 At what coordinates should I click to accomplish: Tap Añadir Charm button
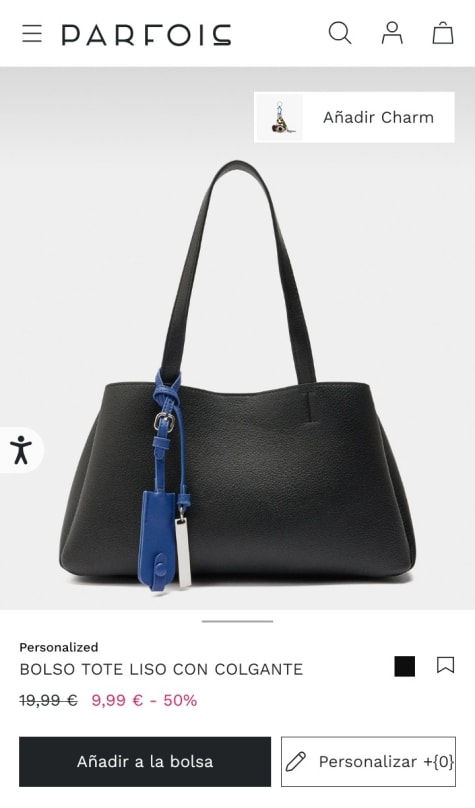354,117
